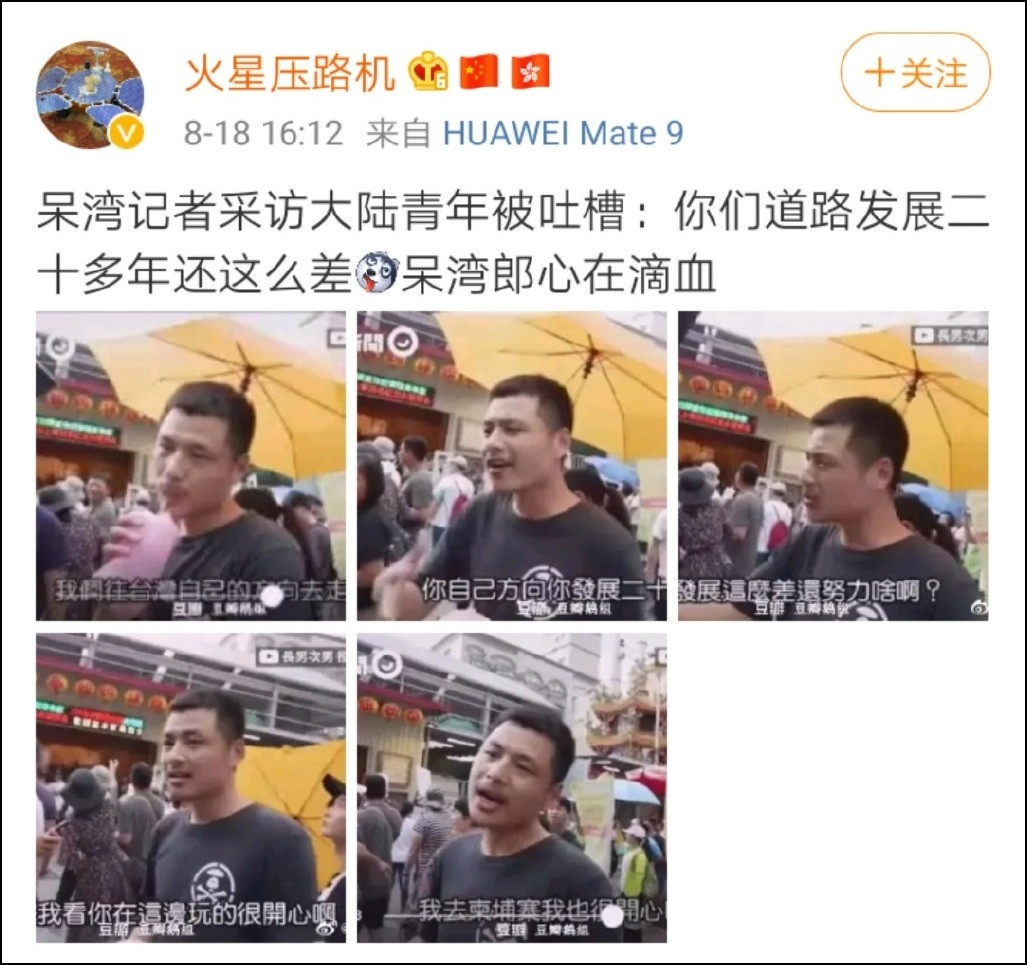The image size is (1027, 965).
Task: Open 火星压路机's profile avatar
Action: (x=90, y=95)
